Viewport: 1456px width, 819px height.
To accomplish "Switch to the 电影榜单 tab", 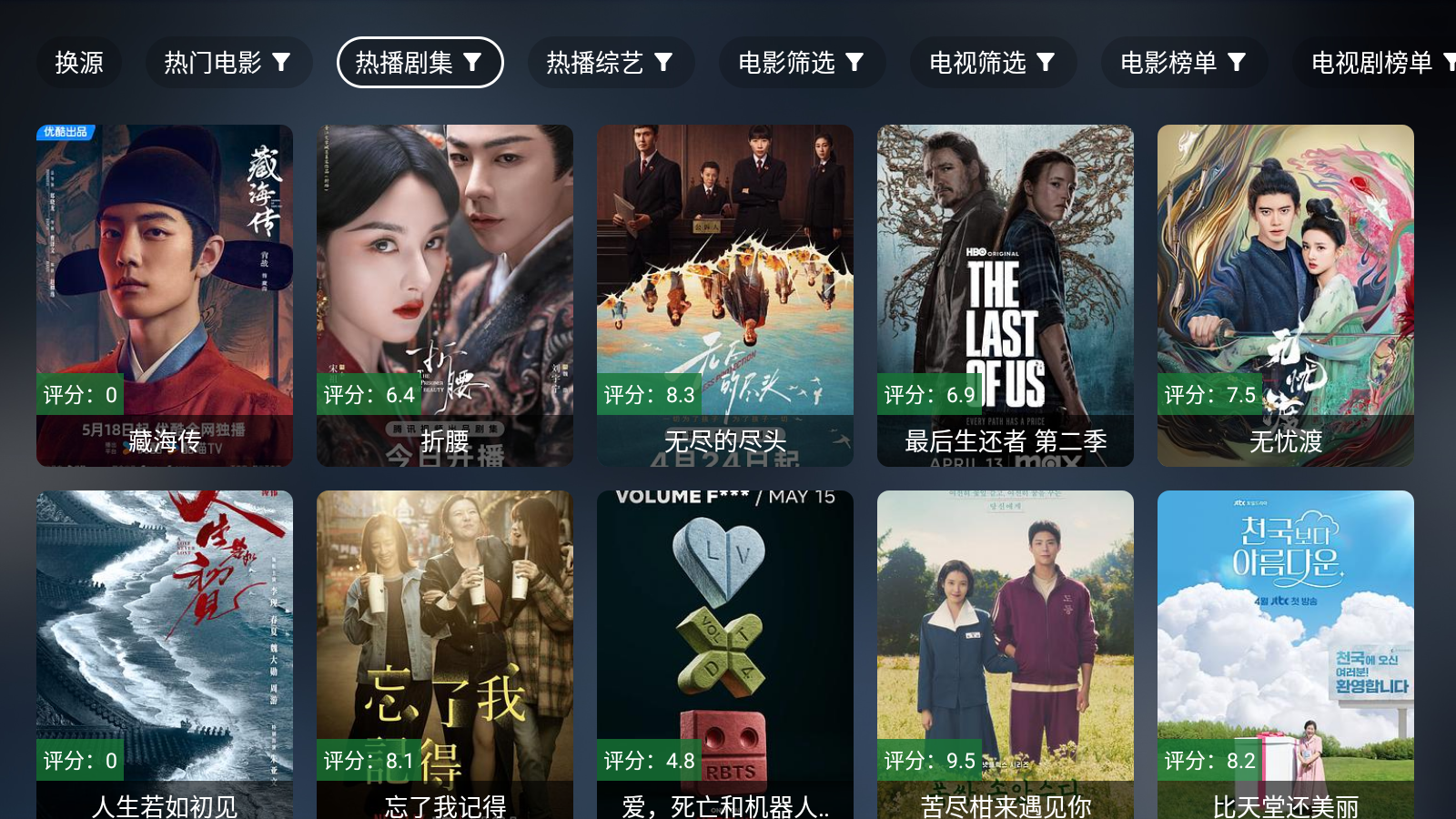I will click(x=1184, y=63).
